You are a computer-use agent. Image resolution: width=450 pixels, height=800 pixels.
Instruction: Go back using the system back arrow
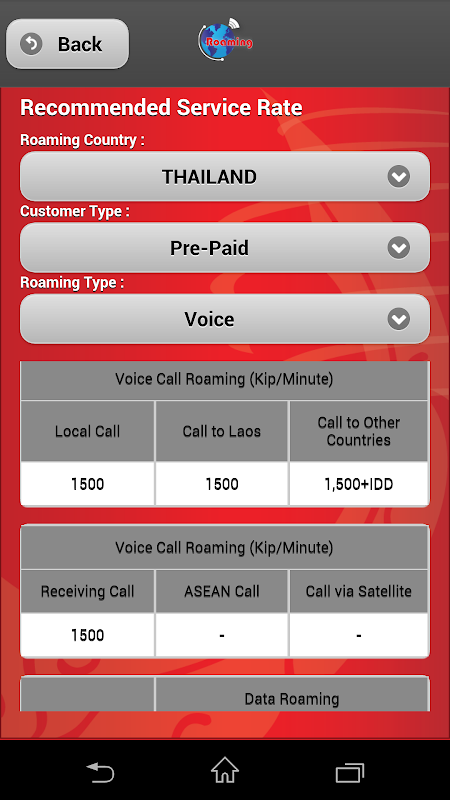(x=100, y=771)
